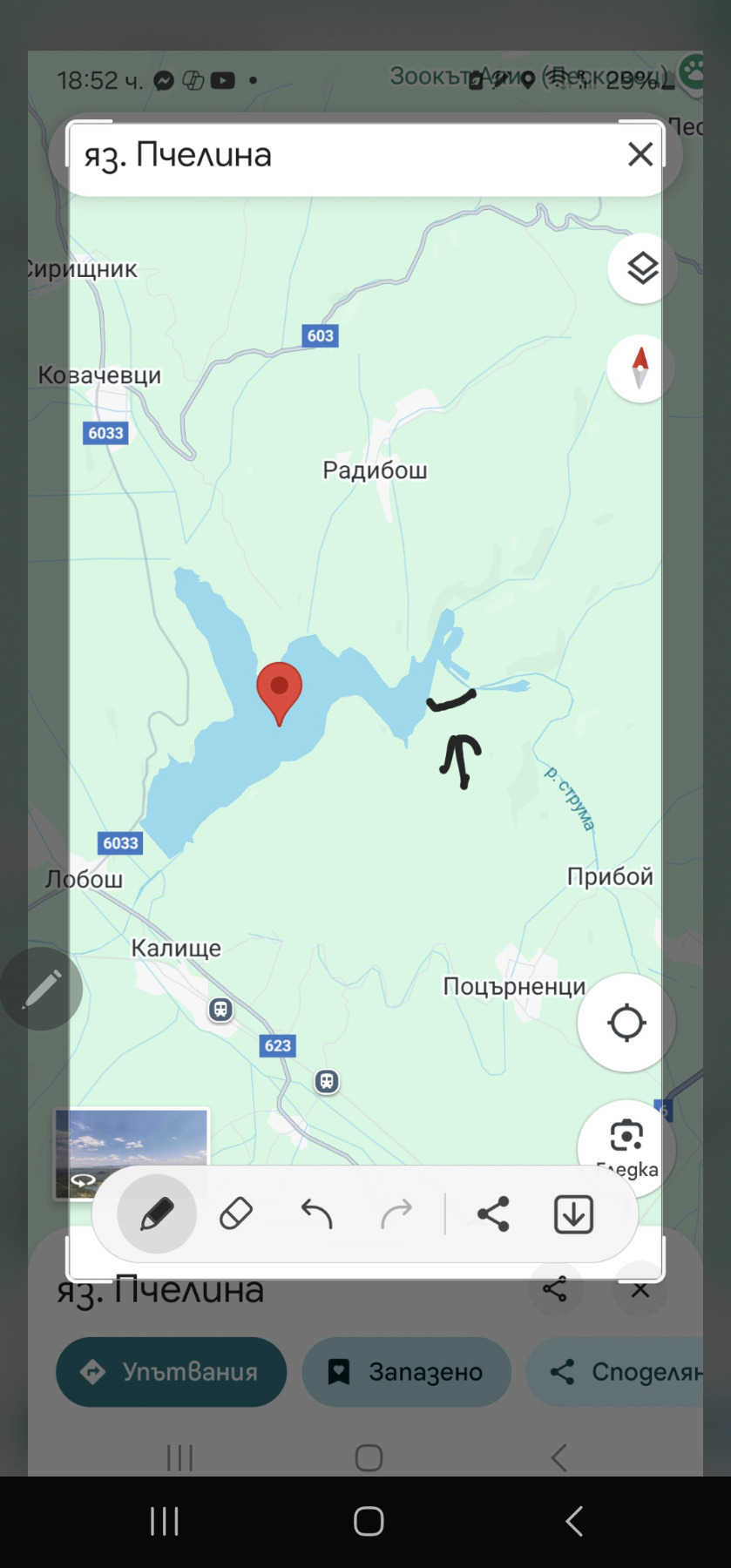Select the eraser tool
Screen dimensions: 731x1568
(x=235, y=1213)
